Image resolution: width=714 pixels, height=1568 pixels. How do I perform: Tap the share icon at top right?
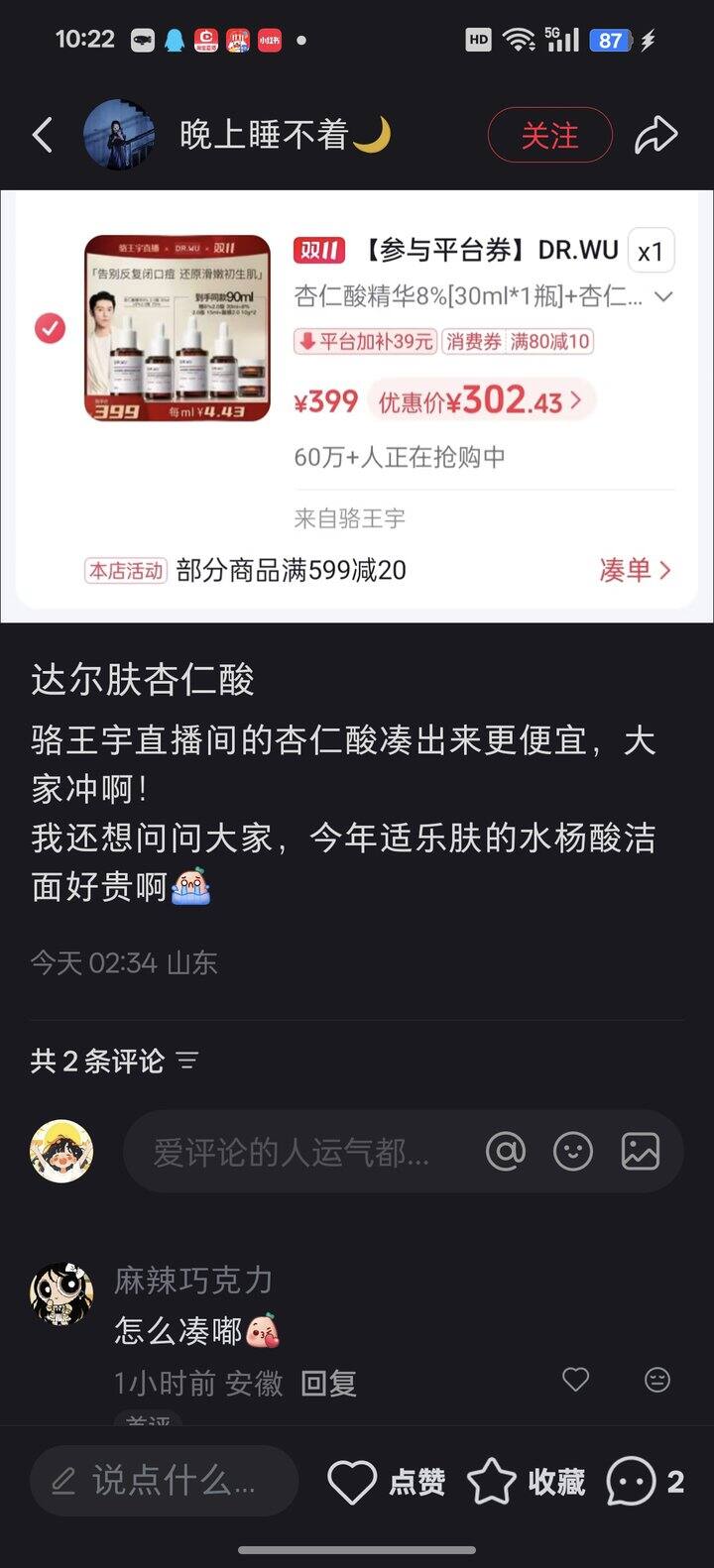(x=657, y=135)
